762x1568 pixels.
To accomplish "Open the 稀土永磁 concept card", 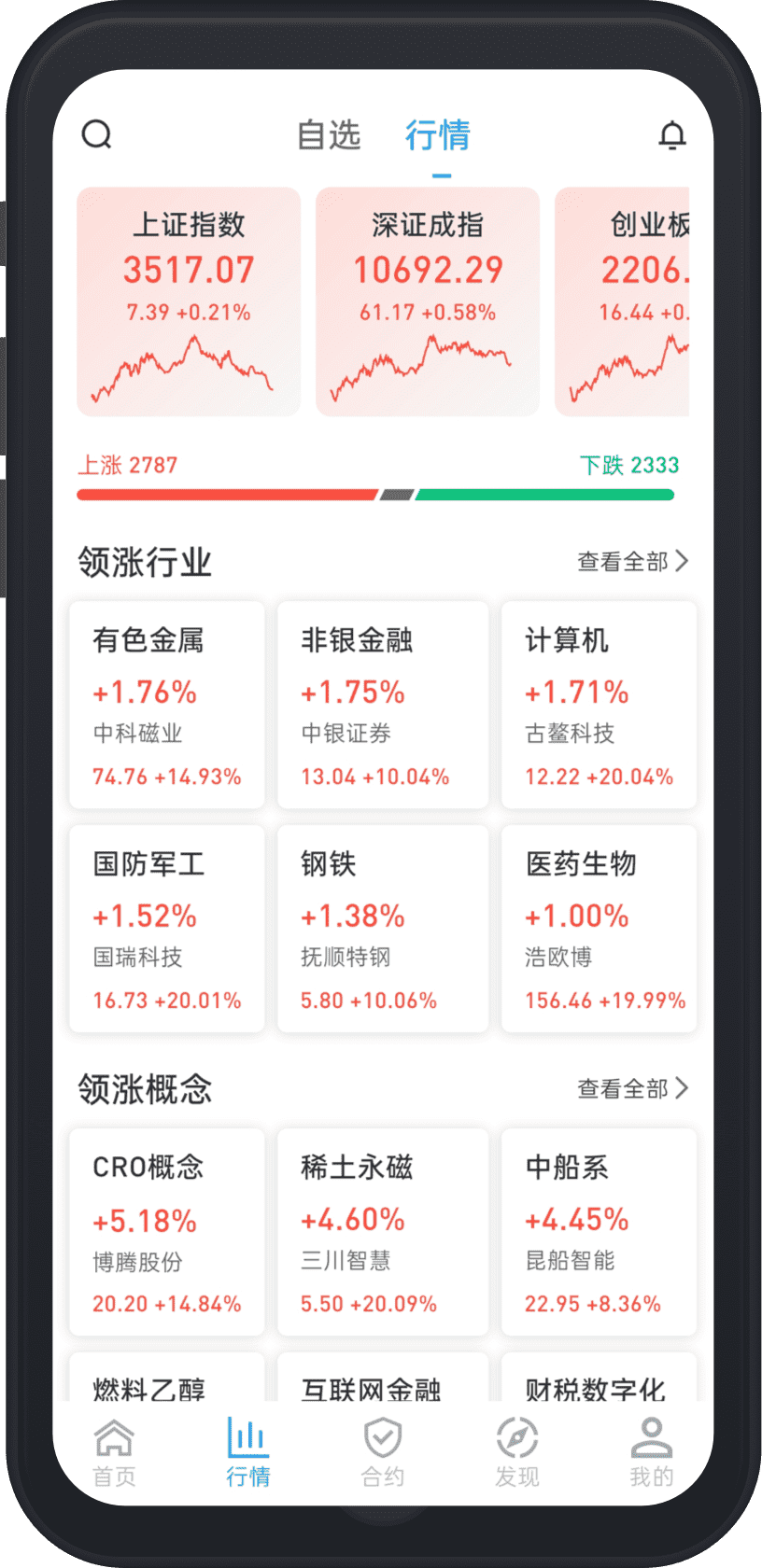I will (383, 1232).
